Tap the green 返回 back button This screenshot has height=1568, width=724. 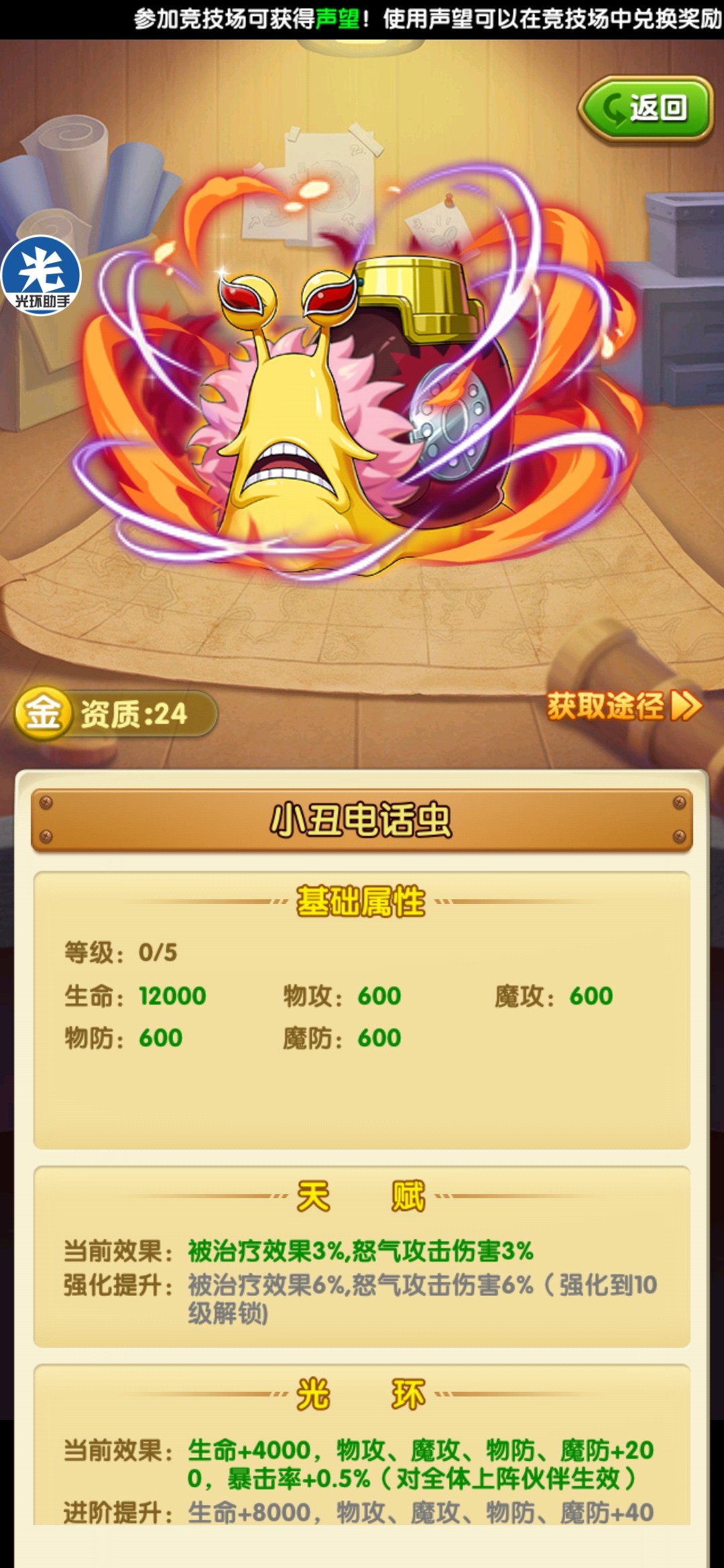click(645, 109)
